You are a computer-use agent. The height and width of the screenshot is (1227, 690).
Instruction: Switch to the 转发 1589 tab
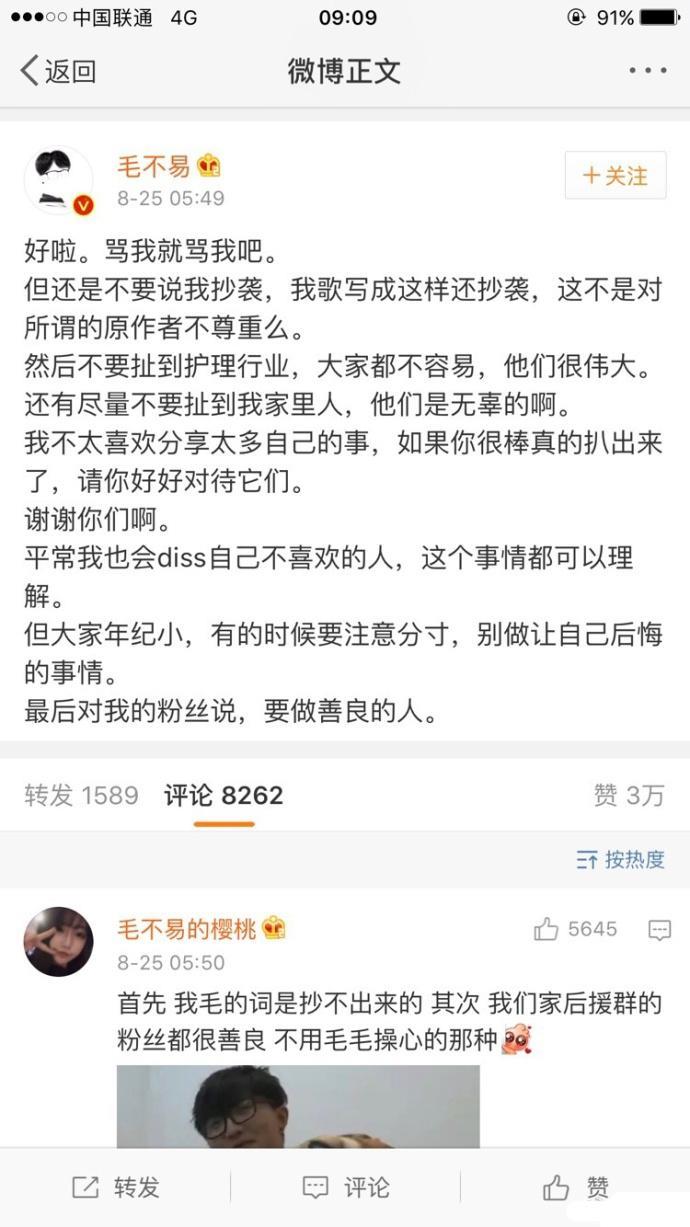pos(81,795)
